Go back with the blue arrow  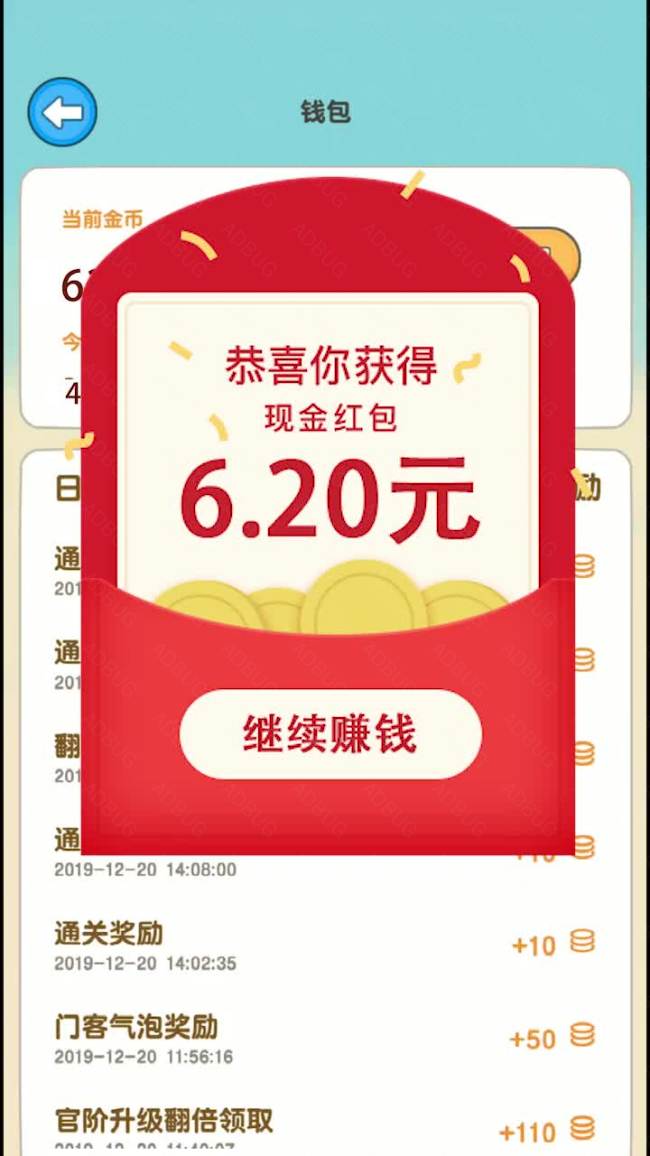click(x=62, y=112)
